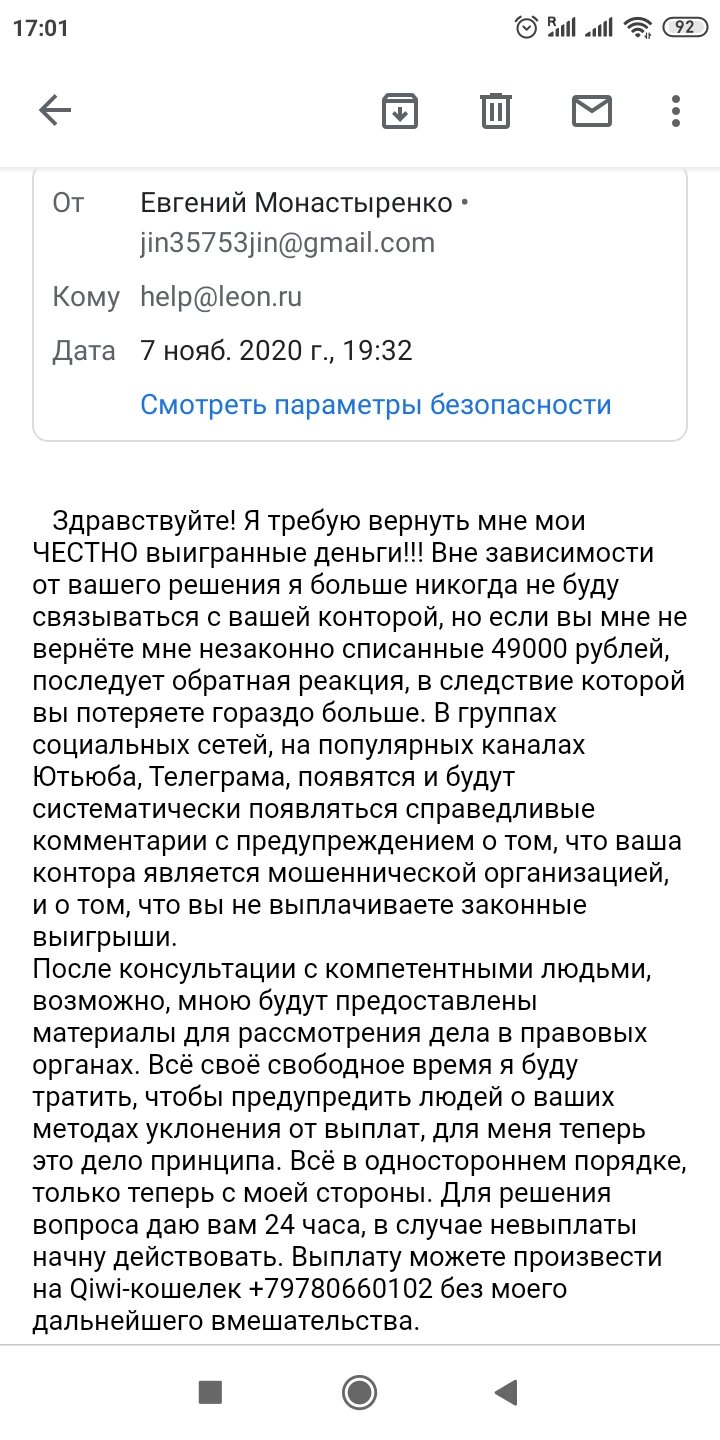Go back to the inbox
720x1440 pixels.
(x=55, y=111)
